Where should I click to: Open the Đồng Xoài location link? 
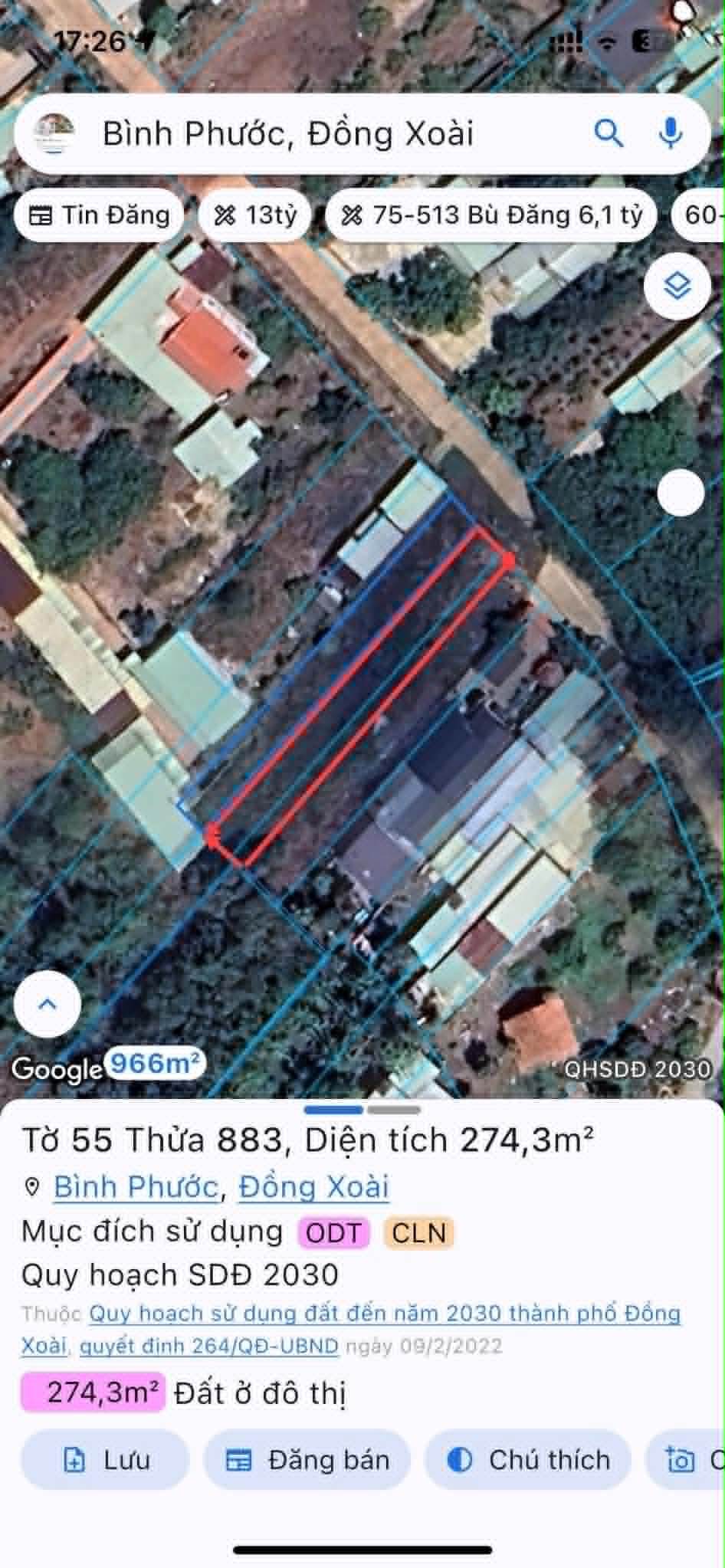pos(313,1187)
